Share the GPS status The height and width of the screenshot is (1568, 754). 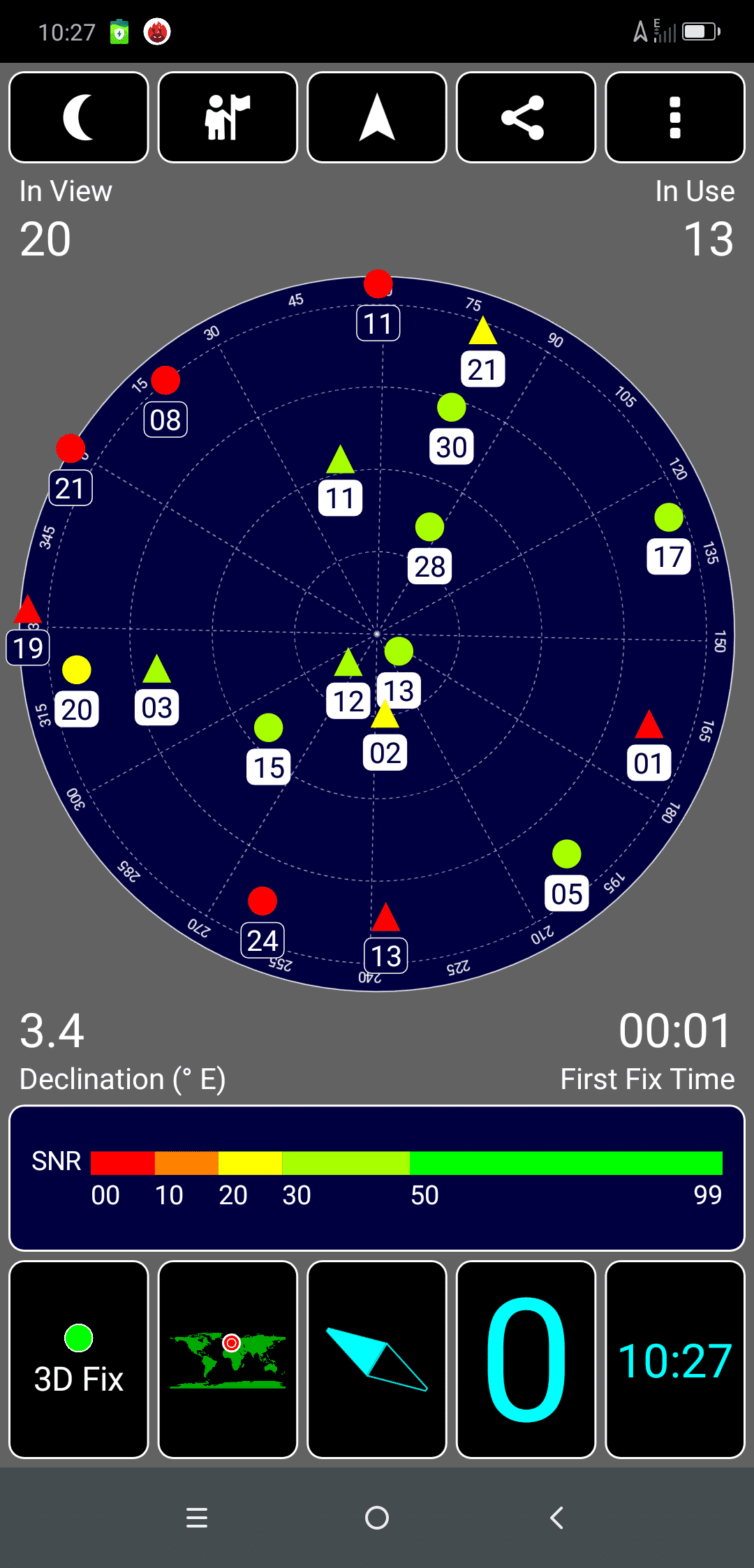coord(526,117)
